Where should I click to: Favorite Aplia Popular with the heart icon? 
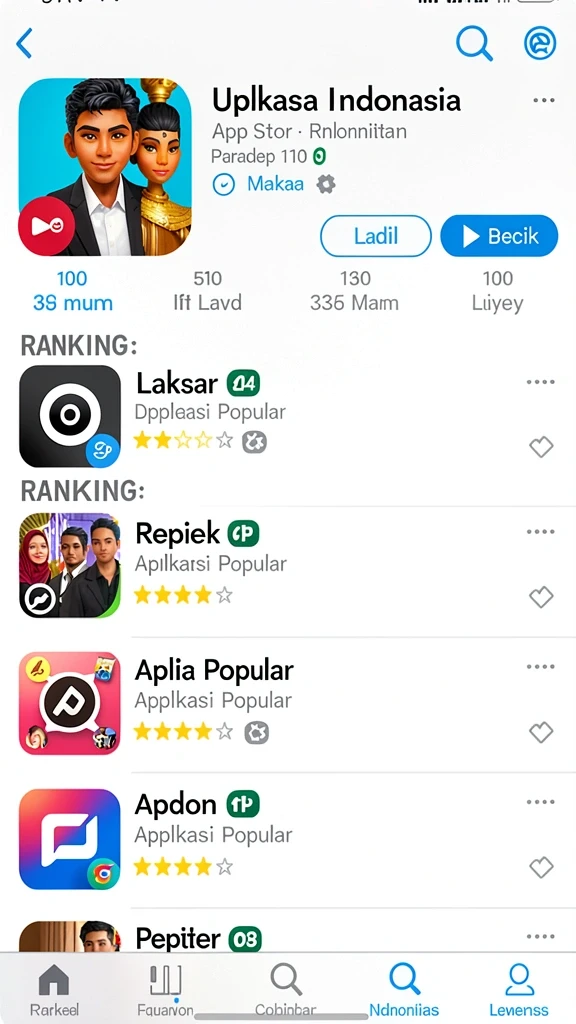click(541, 733)
